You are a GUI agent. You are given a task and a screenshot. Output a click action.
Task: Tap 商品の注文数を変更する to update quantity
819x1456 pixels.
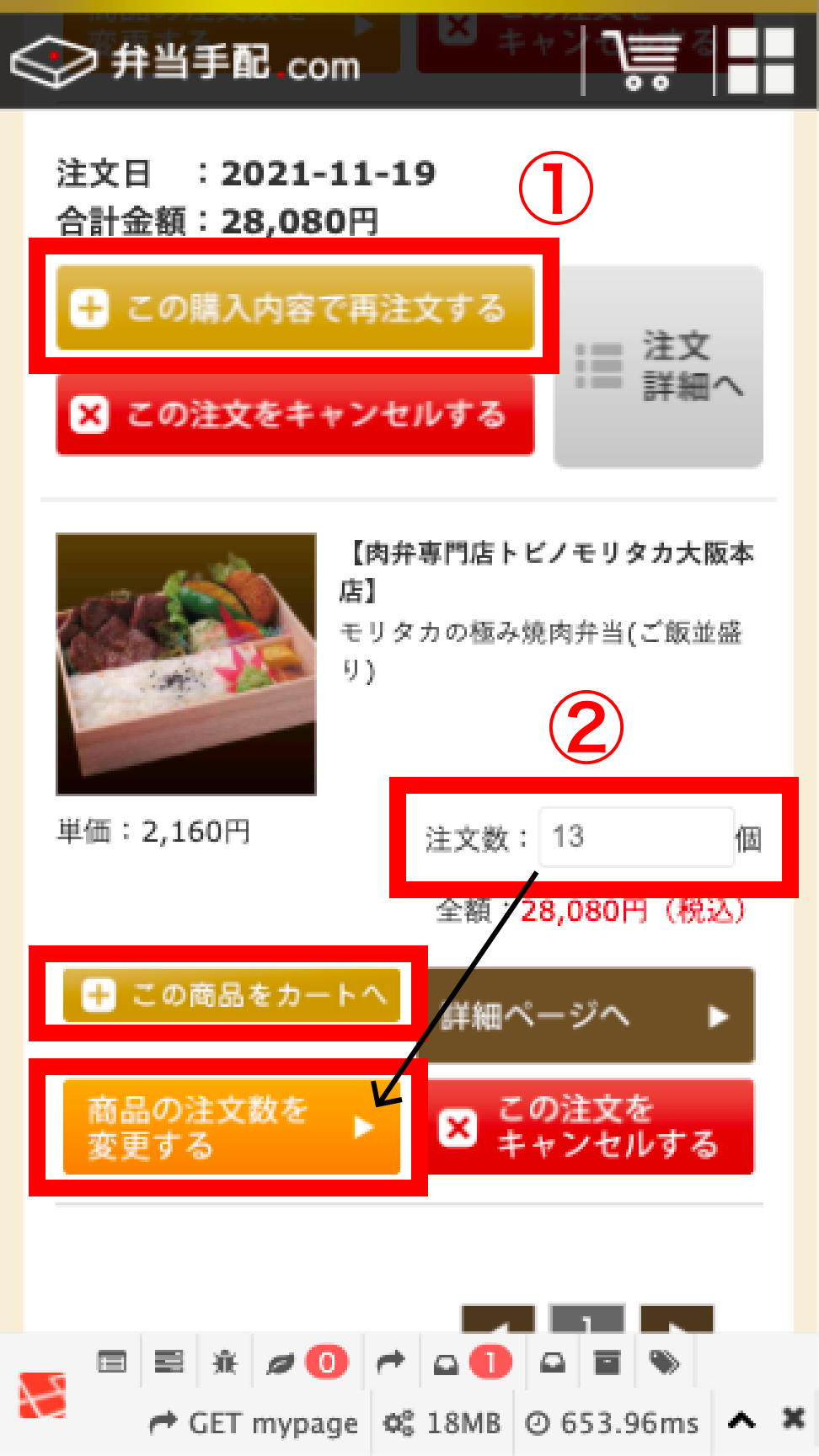(x=232, y=1127)
